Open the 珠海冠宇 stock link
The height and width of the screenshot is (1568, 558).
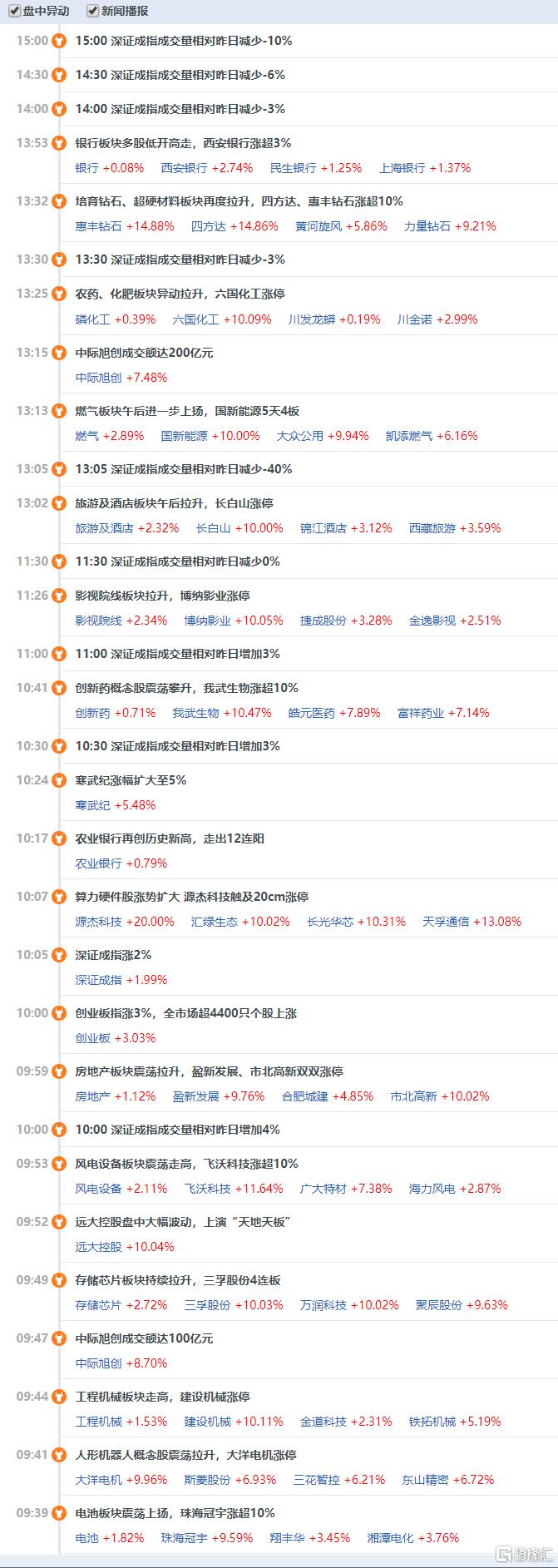tap(184, 1538)
